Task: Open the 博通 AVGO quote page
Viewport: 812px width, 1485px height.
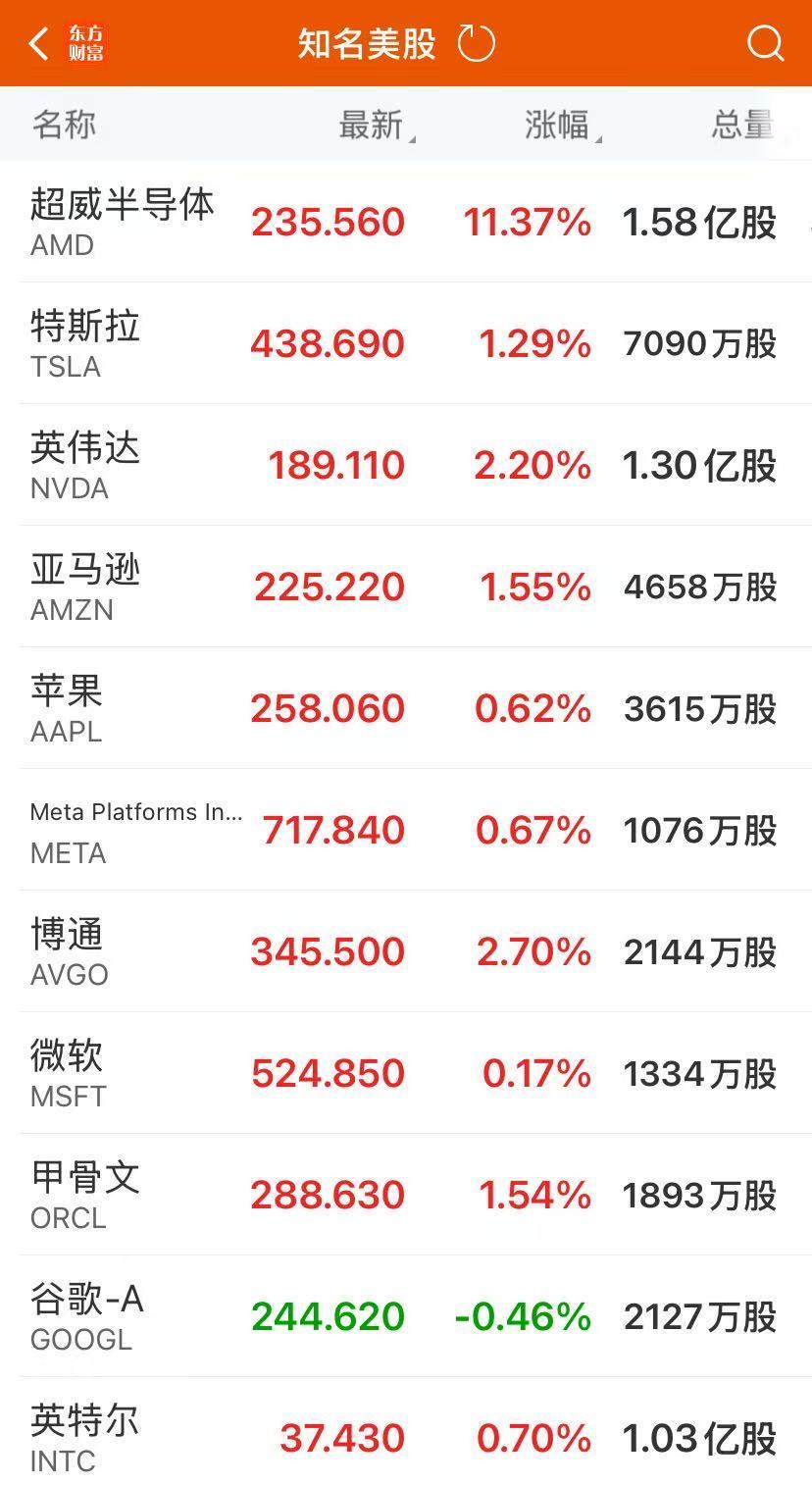Action: [x=406, y=950]
